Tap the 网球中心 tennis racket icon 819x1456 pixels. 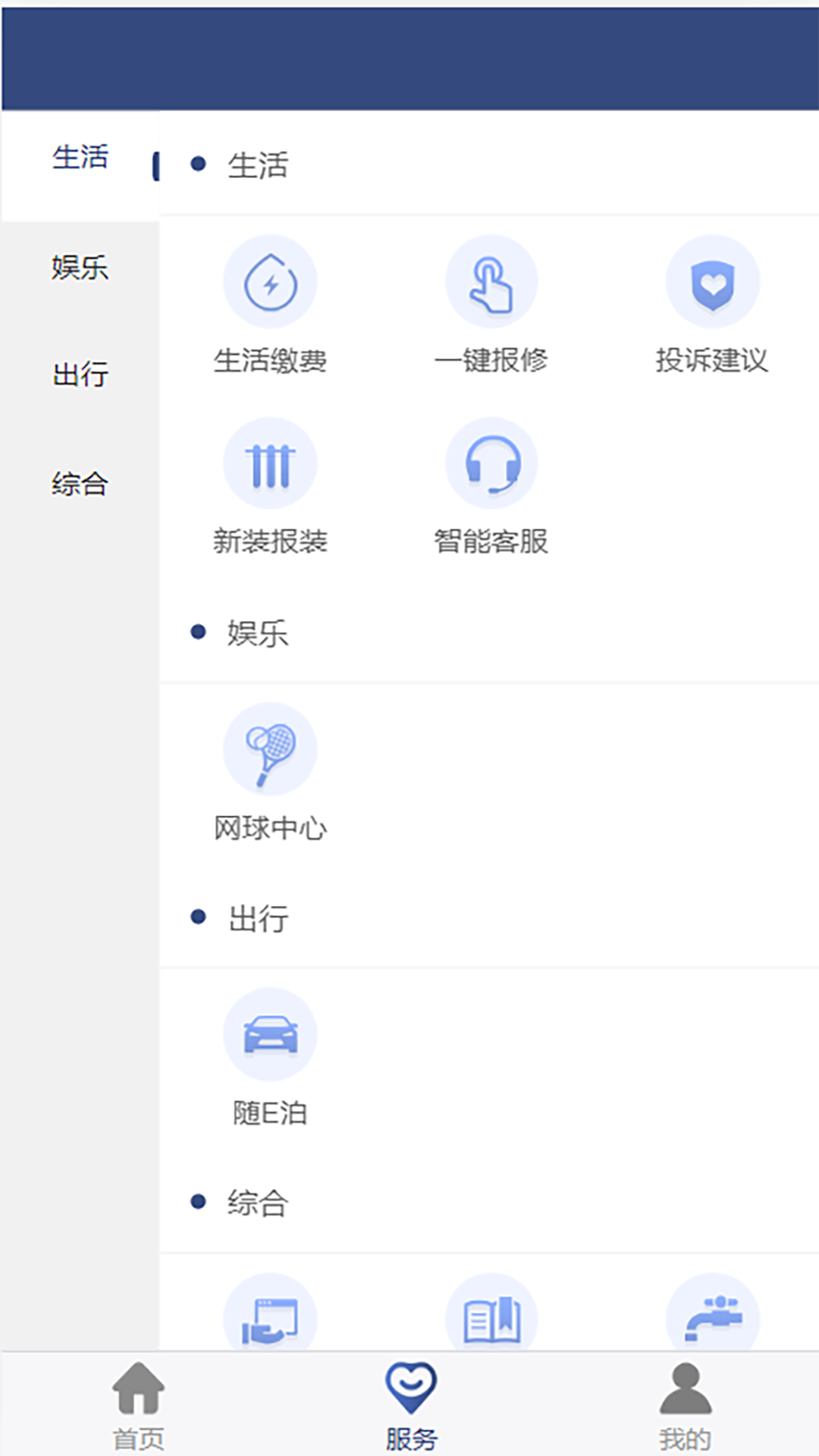pyautogui.click(x=271, y=748)
